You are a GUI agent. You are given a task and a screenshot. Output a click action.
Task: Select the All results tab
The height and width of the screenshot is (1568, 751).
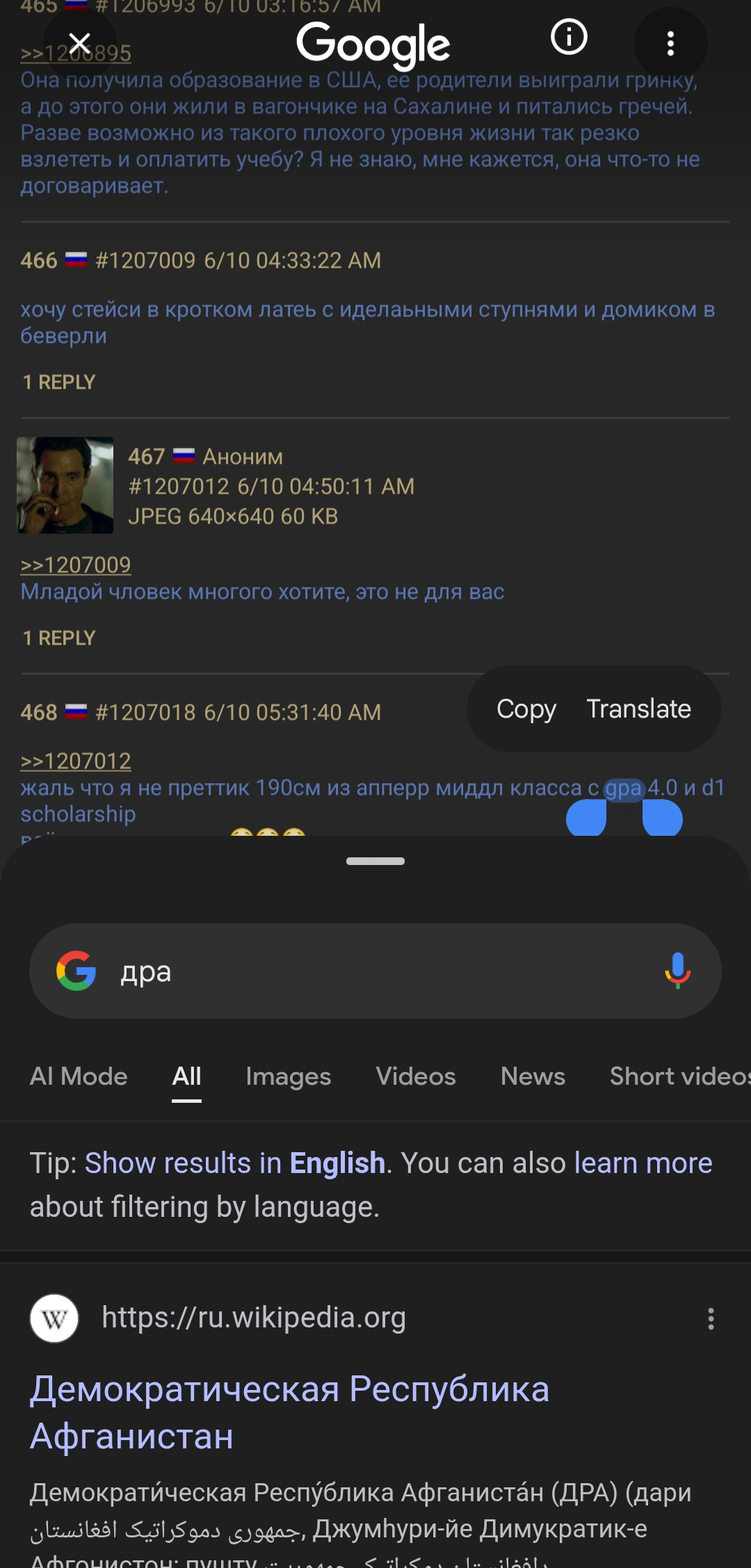[186, 1076]
